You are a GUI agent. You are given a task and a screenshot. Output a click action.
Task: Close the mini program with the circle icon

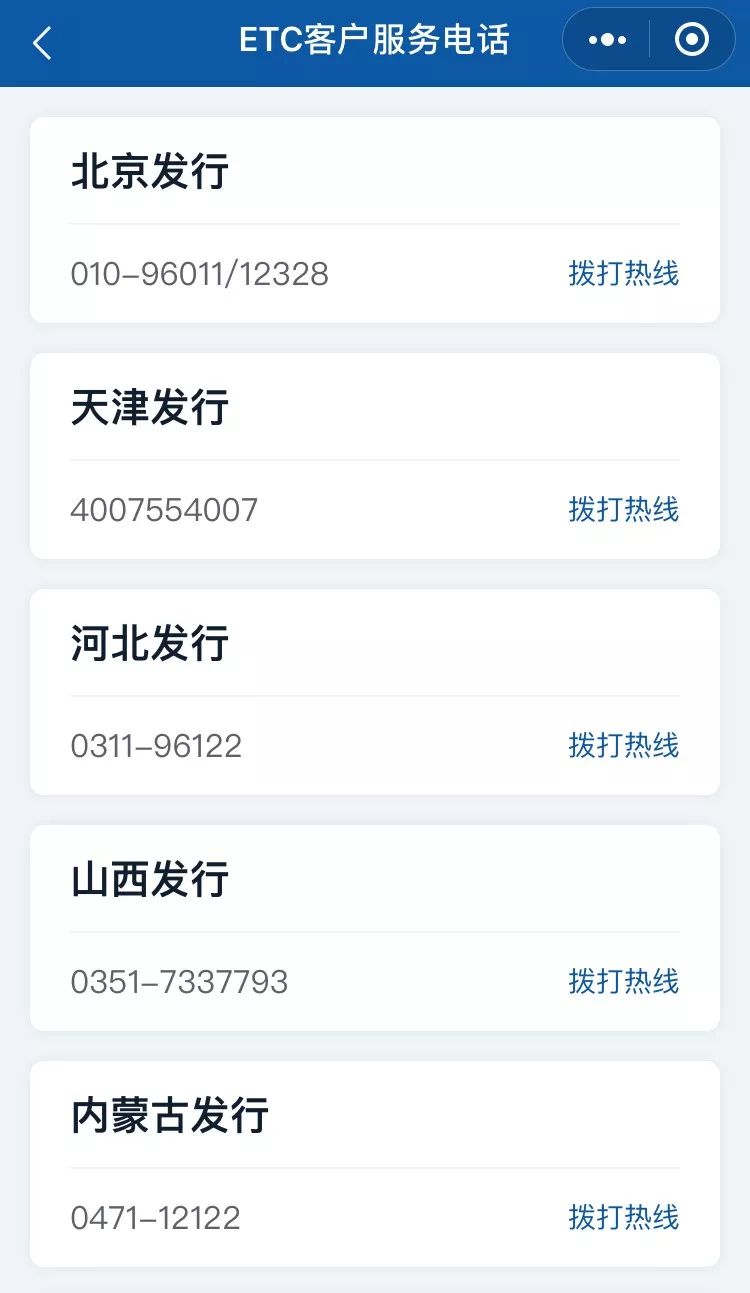pyautogui.click(x=692, y=41)
